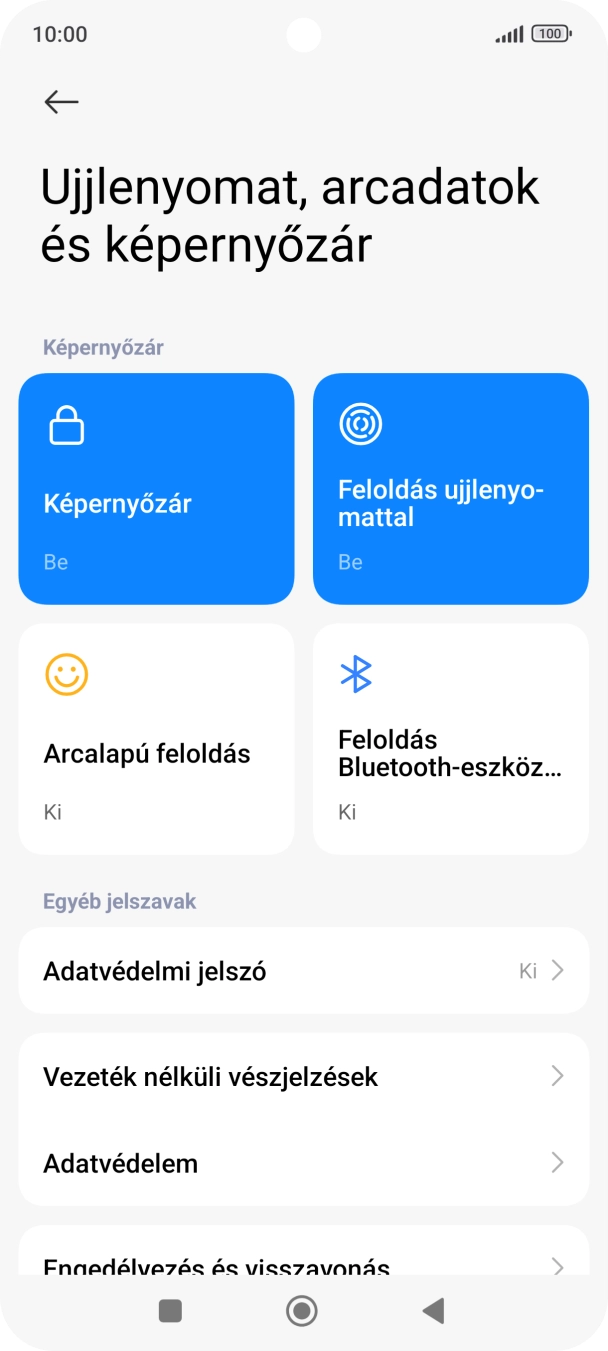The image size is (608, 1351).
Task: Tap the system home button
Action: click(x=301, y=1311)
